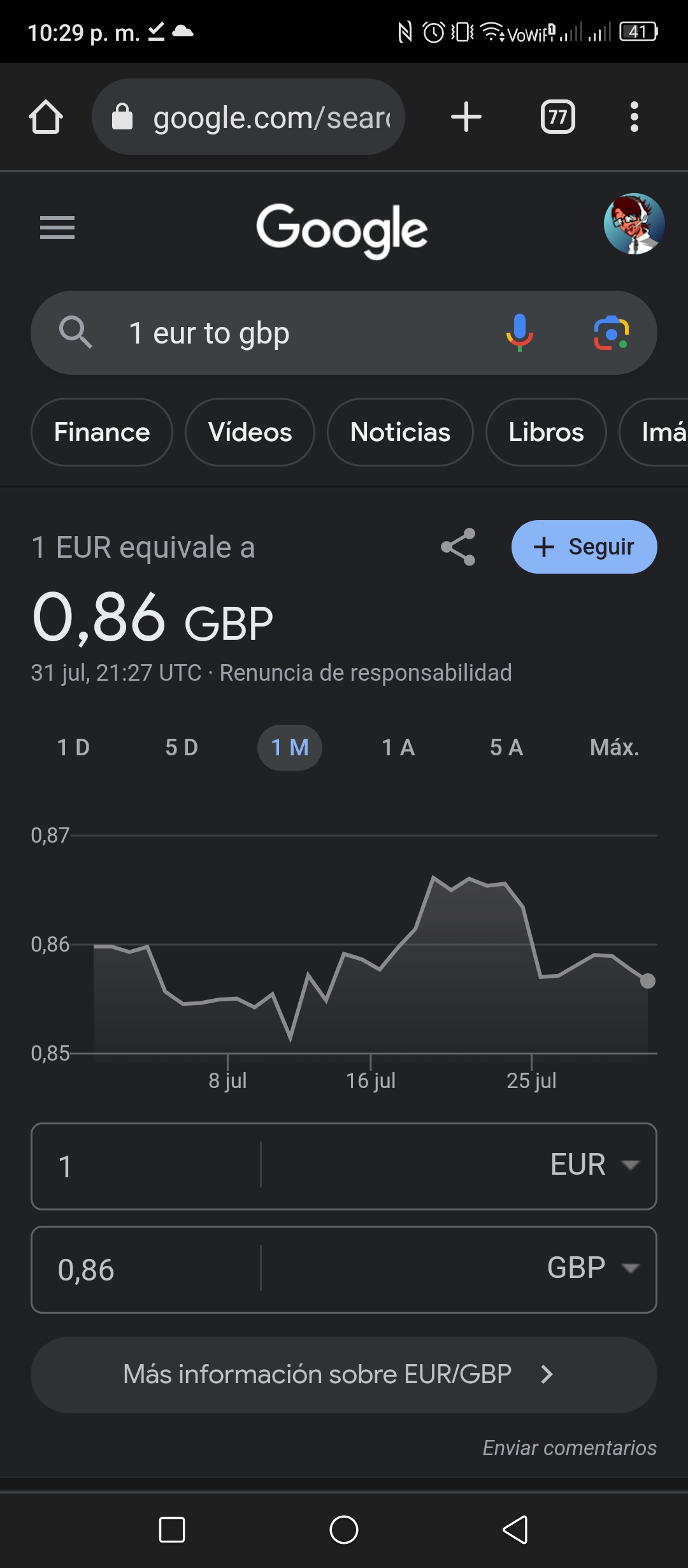The width and height of the screenshot is (688, 1568).
Task: Follow this currency pair with Seguir
Action: pos(584,547)
